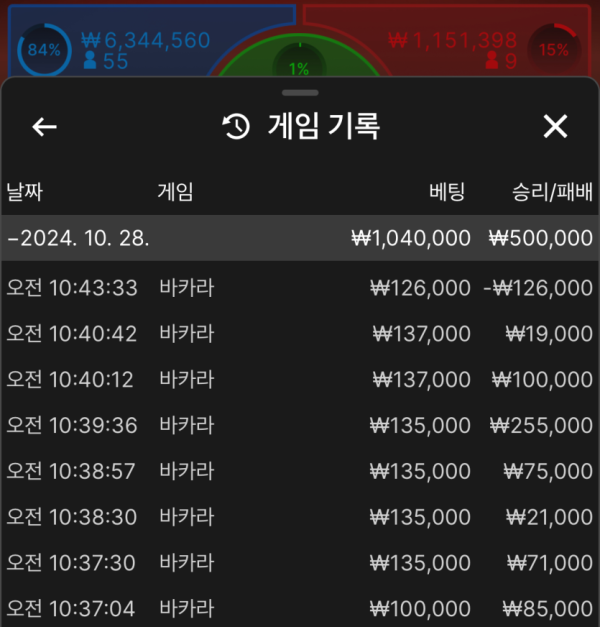View details of the 오전 10:40:42 game
Viewport: 600px width, 627px height.
[300, 334]
